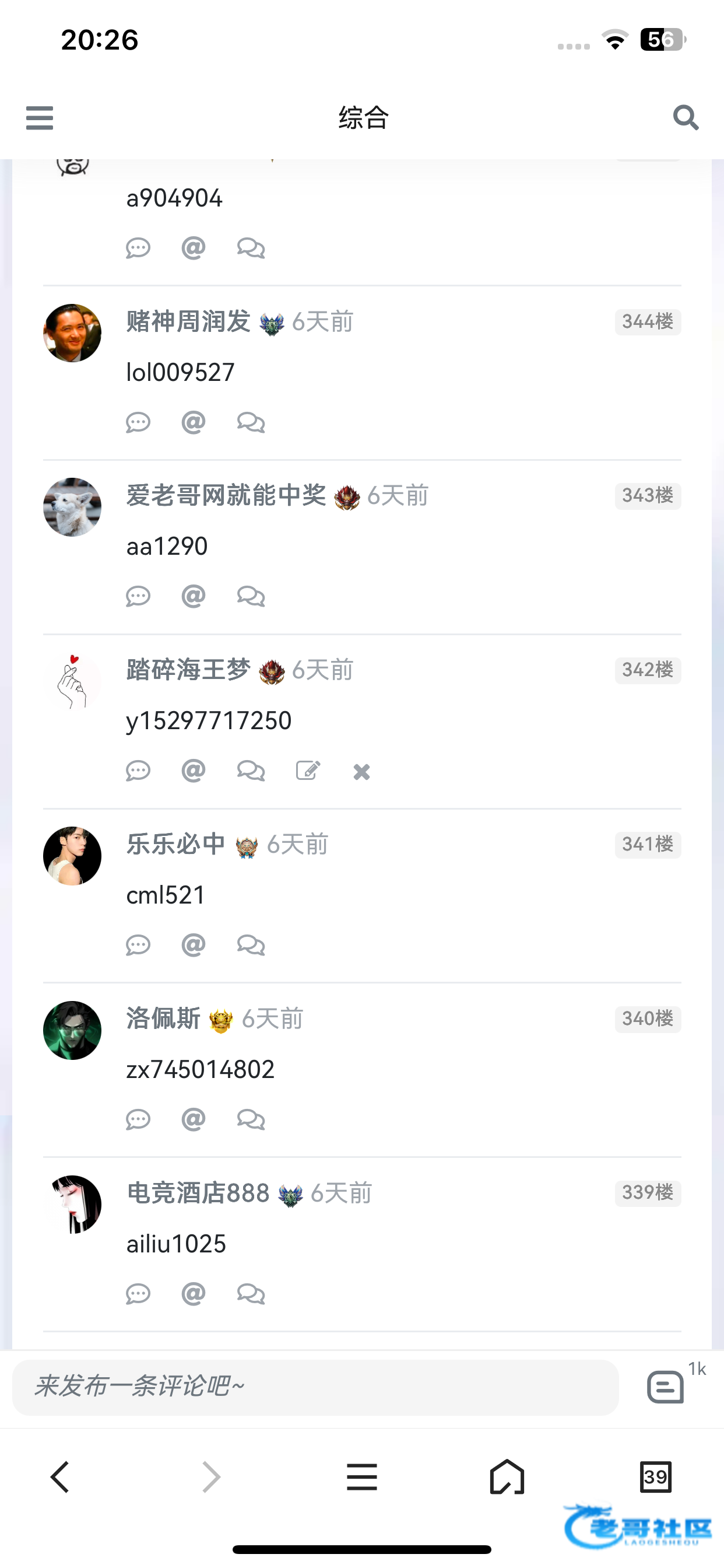Go back in the browser

59,1478
